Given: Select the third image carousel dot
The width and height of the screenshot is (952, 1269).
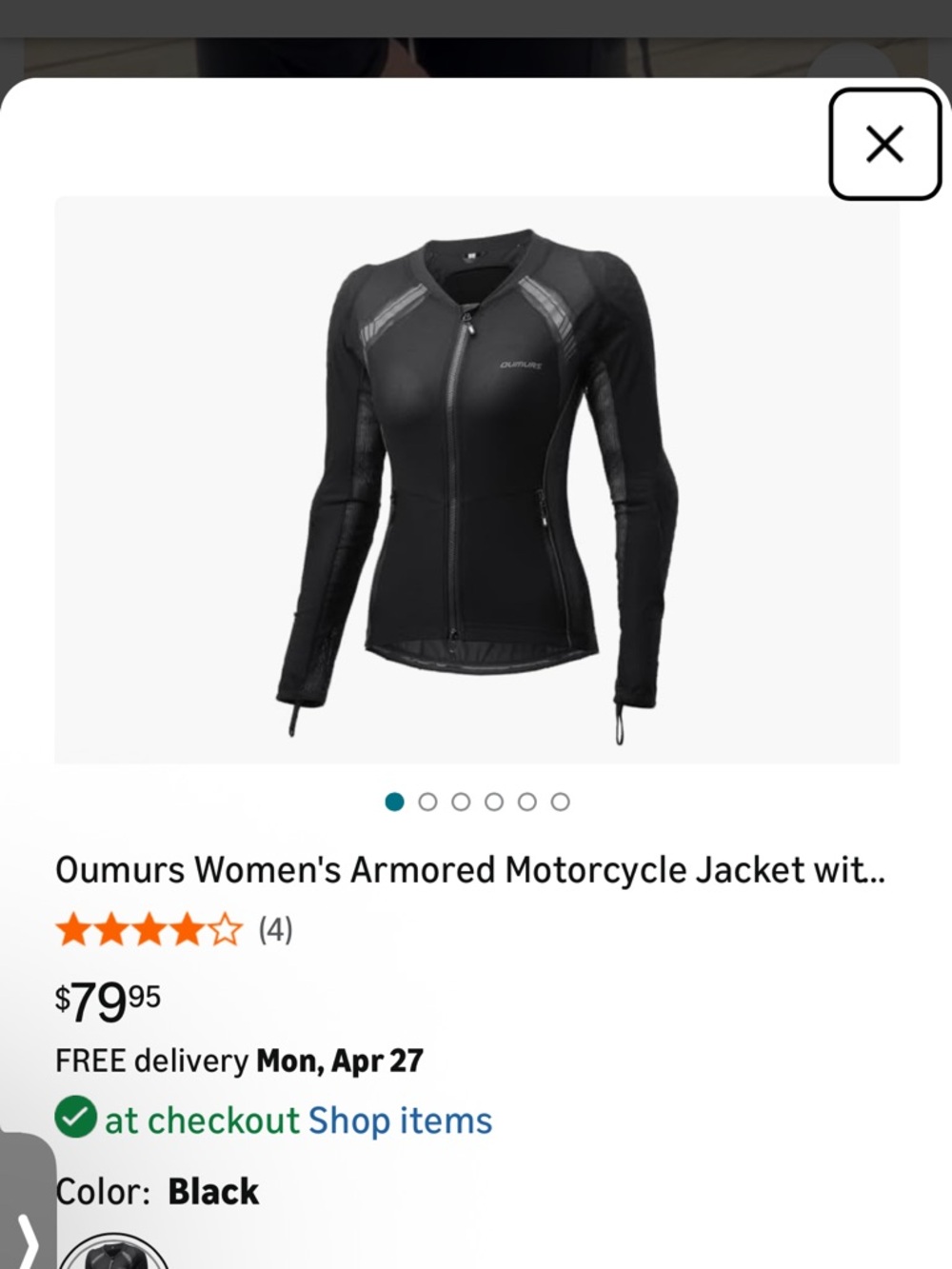Looking at the screenshot, I should (463, 802).
